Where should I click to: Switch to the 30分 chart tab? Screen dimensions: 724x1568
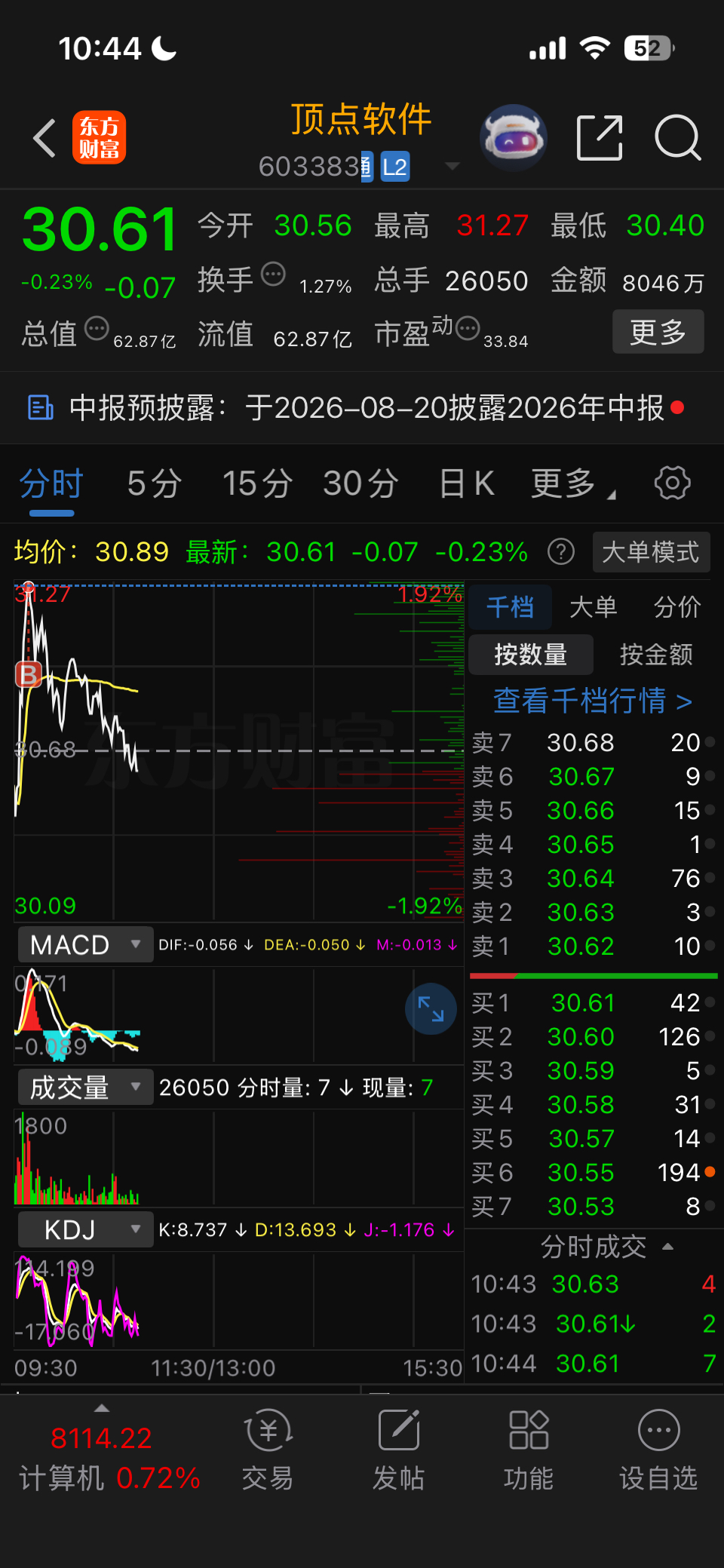pos(360,483)
